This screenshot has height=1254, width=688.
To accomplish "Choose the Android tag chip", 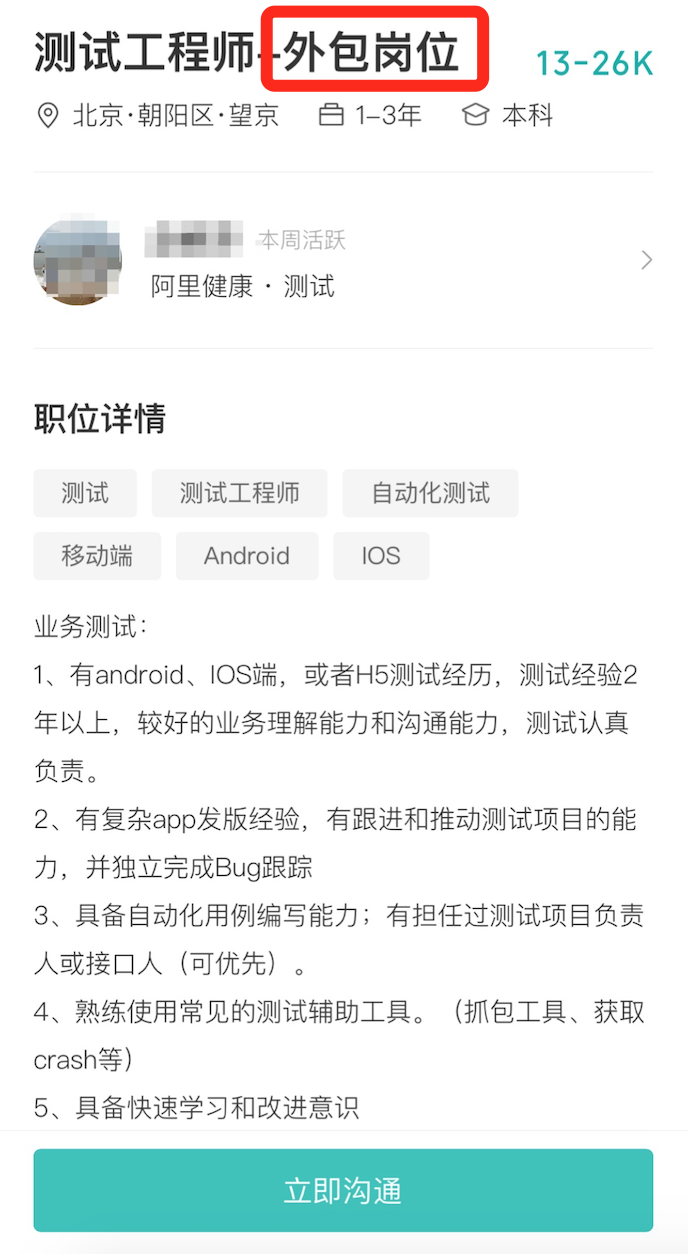I will coord(247,556).
